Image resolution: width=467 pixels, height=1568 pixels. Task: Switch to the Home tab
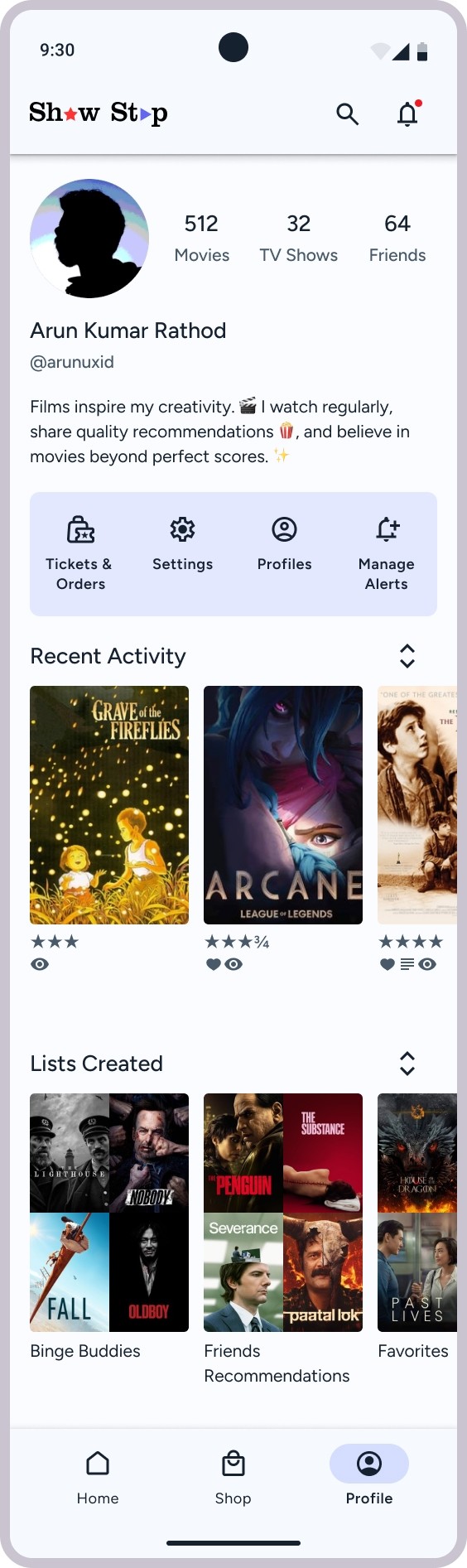pyautogui.click(x=98, y=1478)
